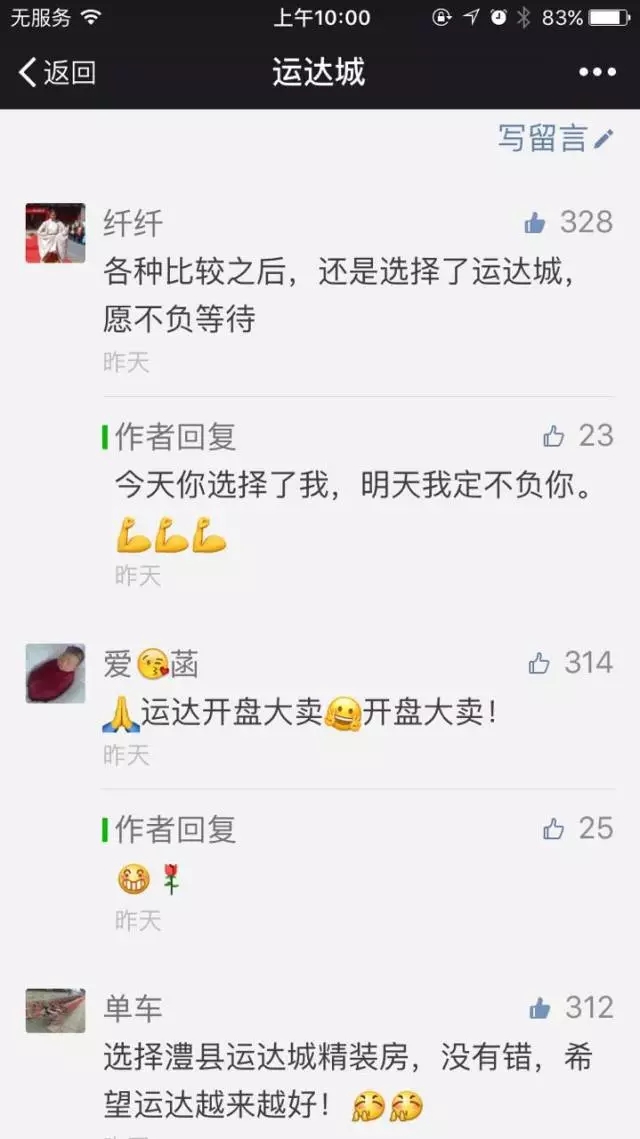Write a comment via 写留言
The image size is (640, 1139).
[x=555, y=139]
